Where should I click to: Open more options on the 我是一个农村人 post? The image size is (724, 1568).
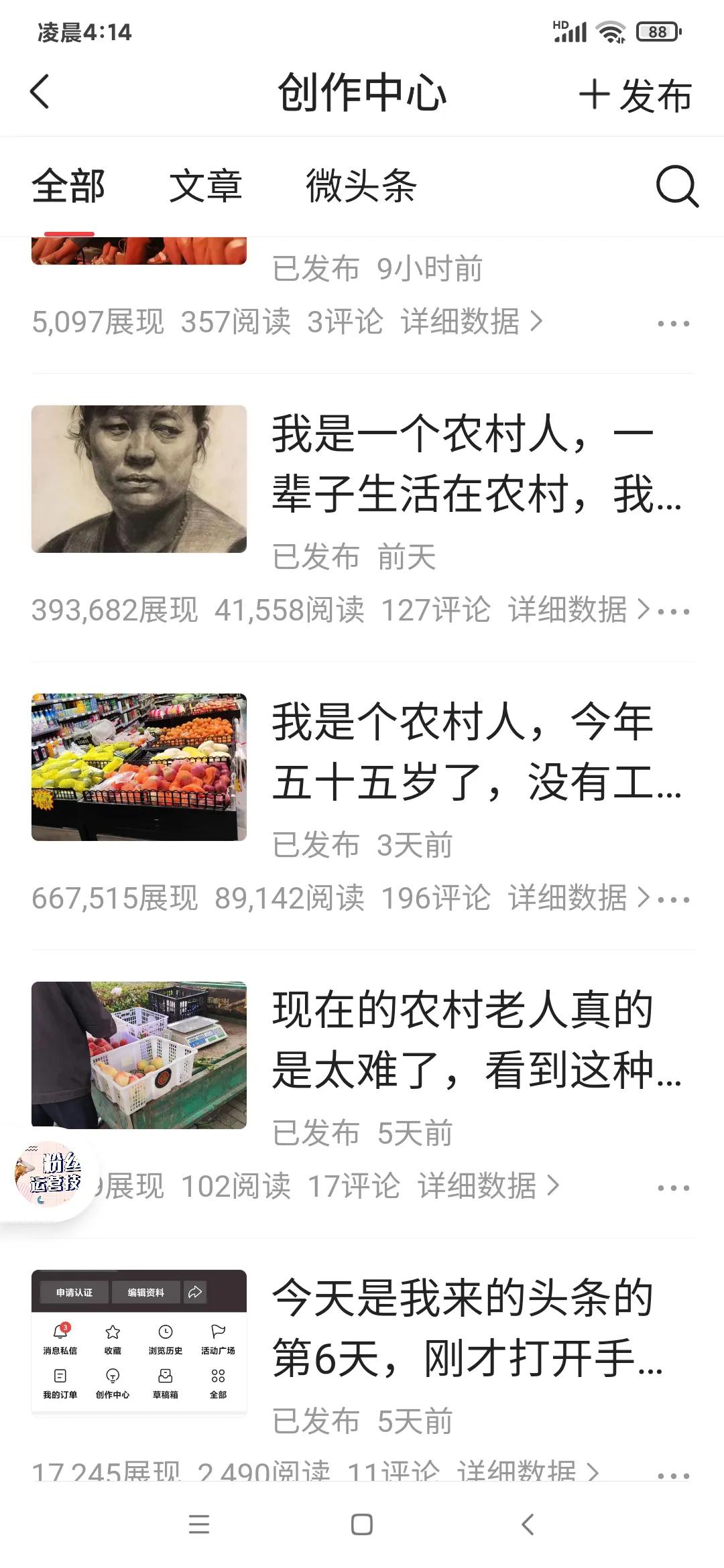[672, 610]
